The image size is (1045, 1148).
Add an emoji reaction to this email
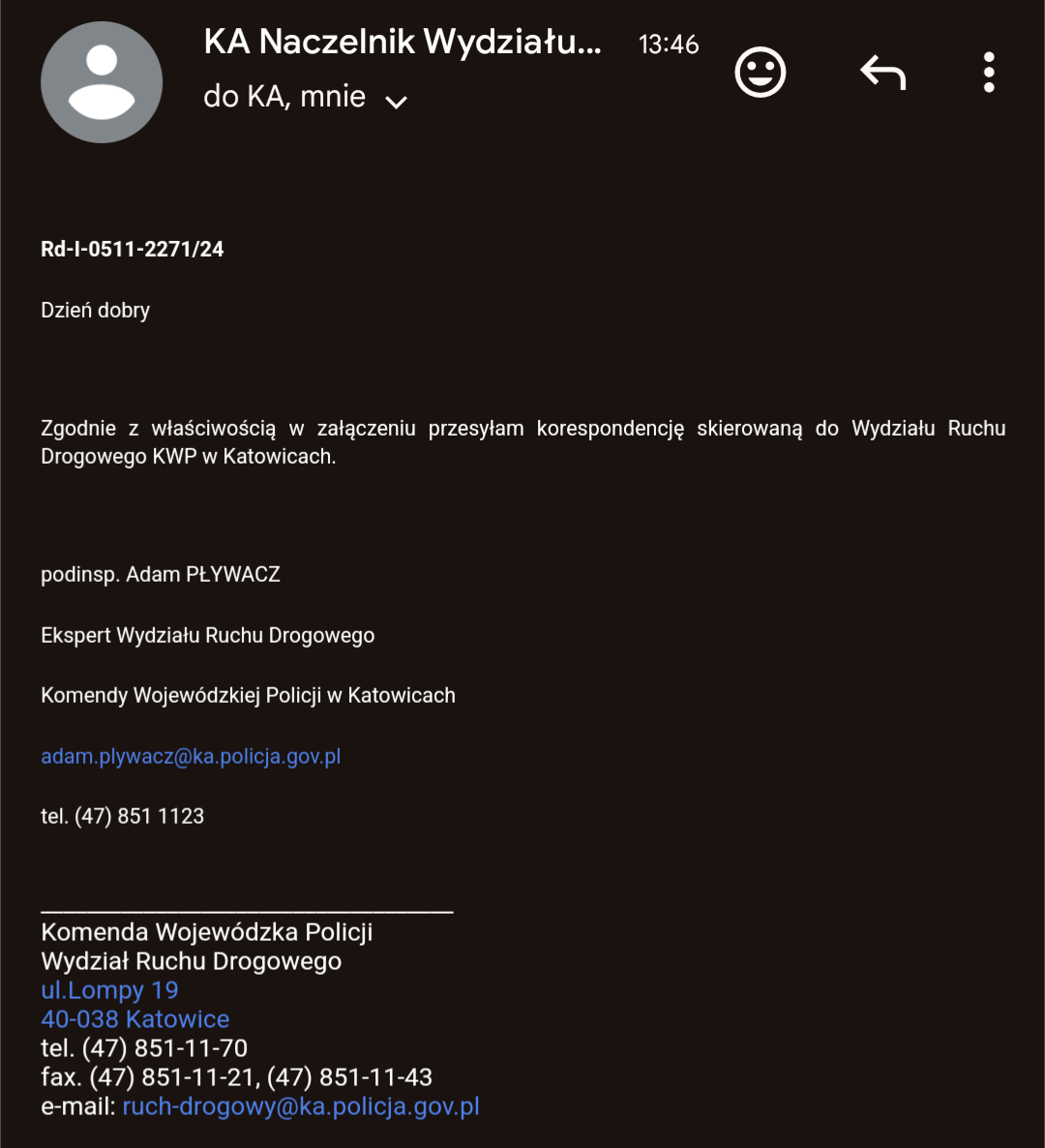click(761, 73)
